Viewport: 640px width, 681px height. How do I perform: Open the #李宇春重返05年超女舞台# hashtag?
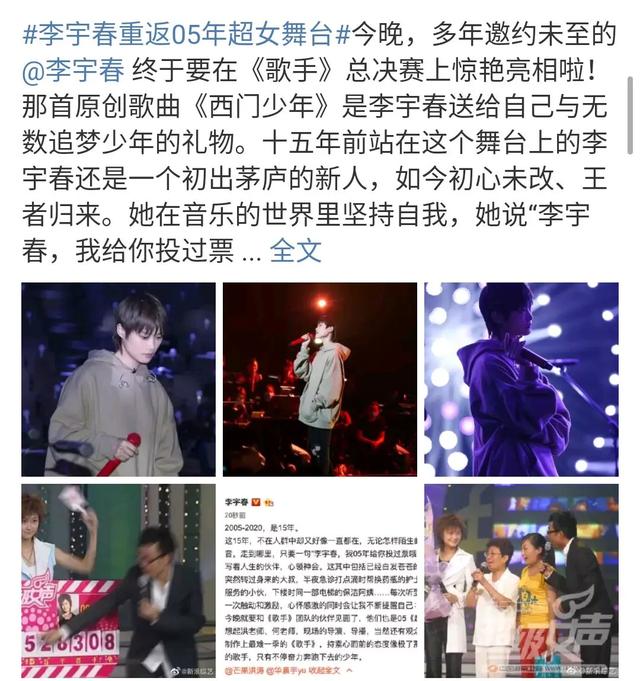[x=186, y=34]
